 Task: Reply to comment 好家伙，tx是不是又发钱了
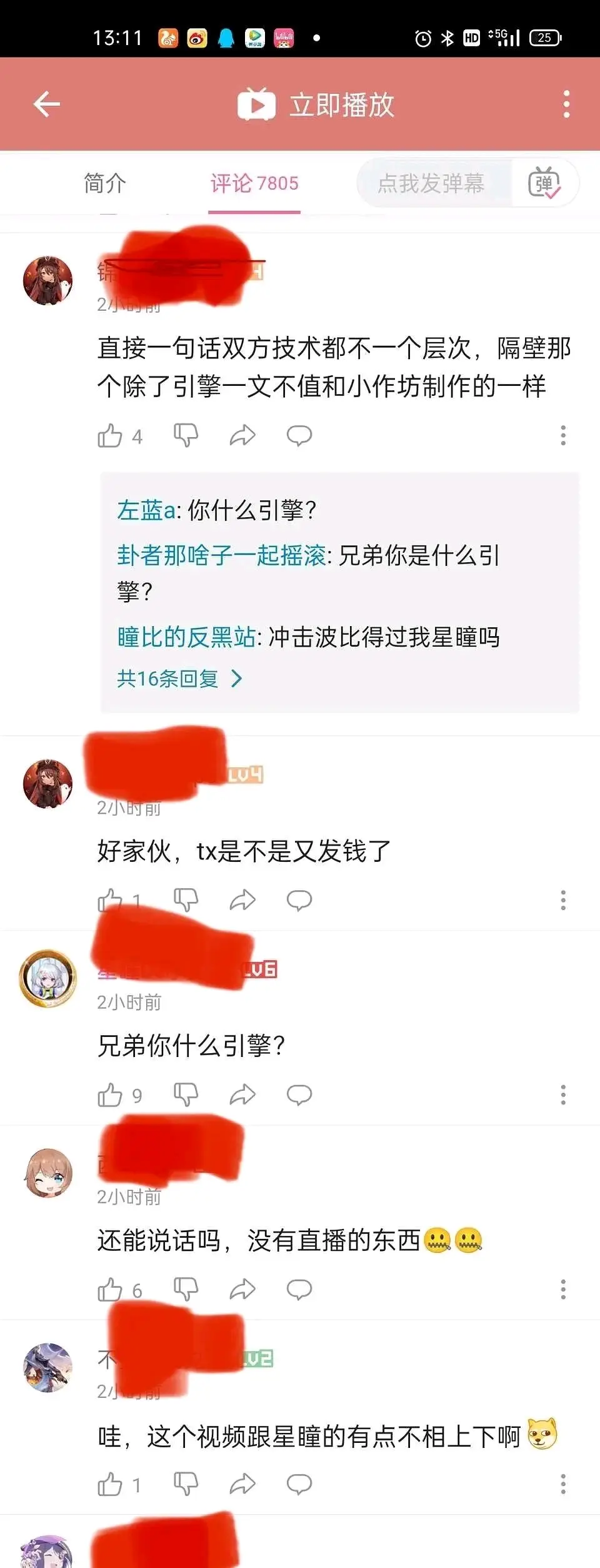pos(299,900)
